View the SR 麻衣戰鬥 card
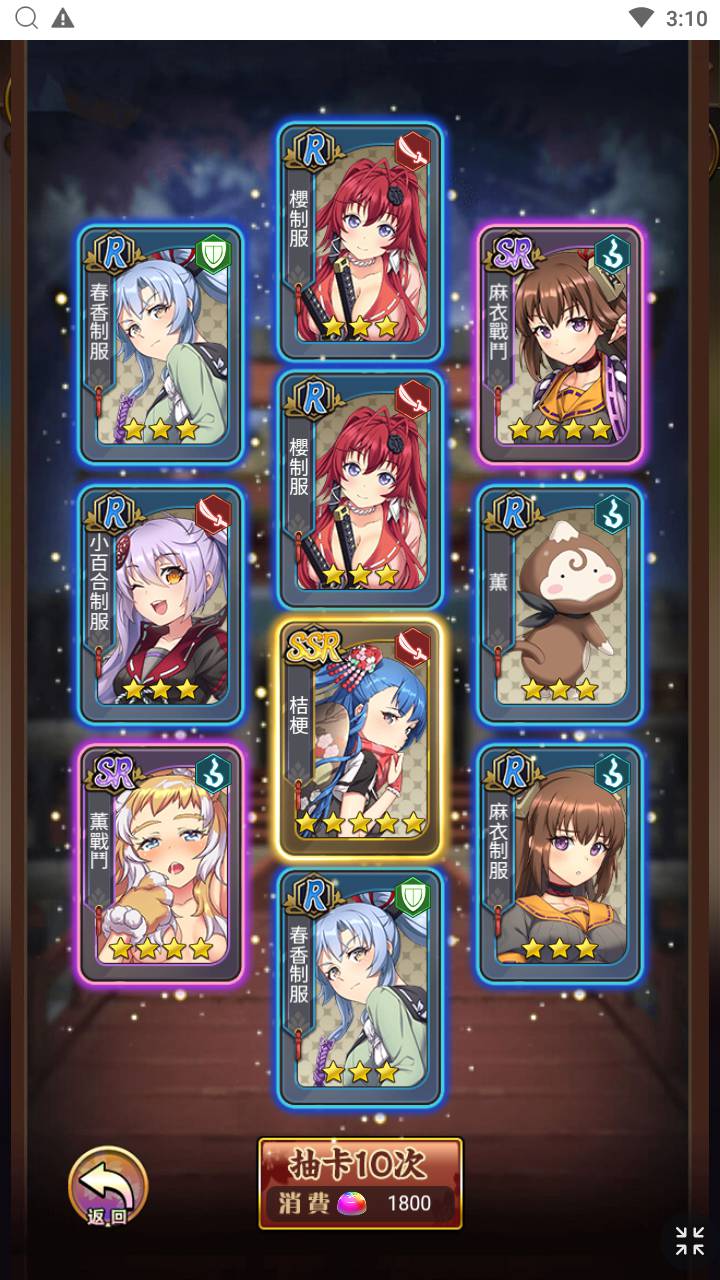The height and width of the screenshot is (1280, 720). point(560,345)
